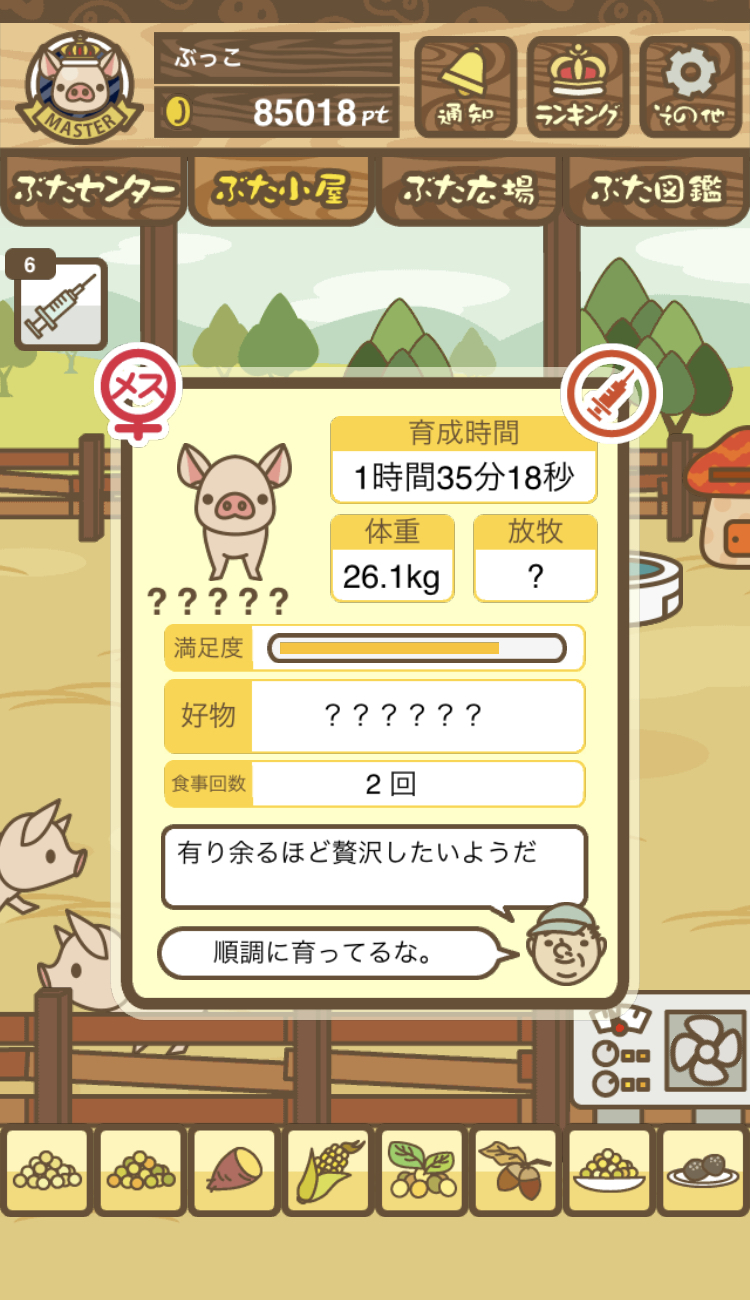Go to the ぶた広場 tab

[468, 189]
